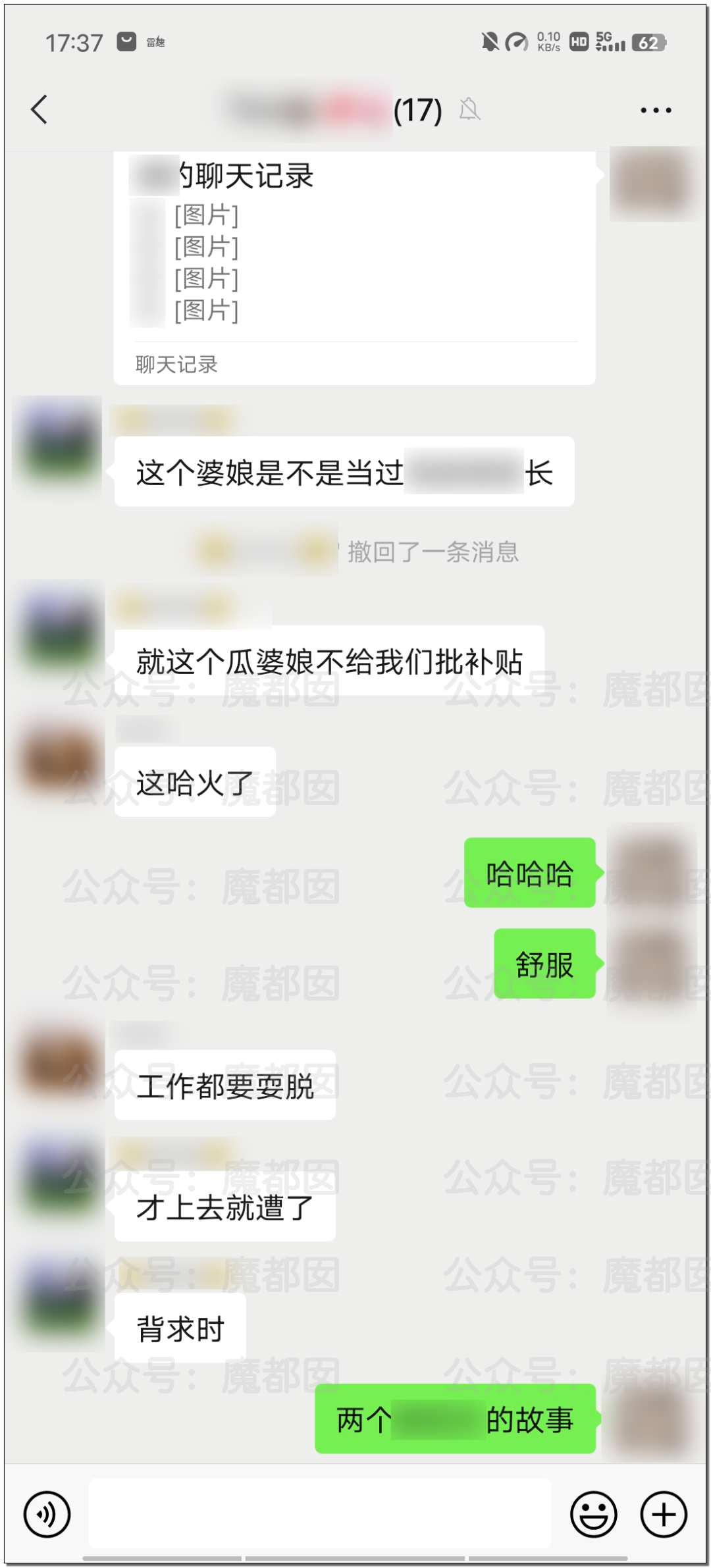Go back to the chat list

coord(39,109)
